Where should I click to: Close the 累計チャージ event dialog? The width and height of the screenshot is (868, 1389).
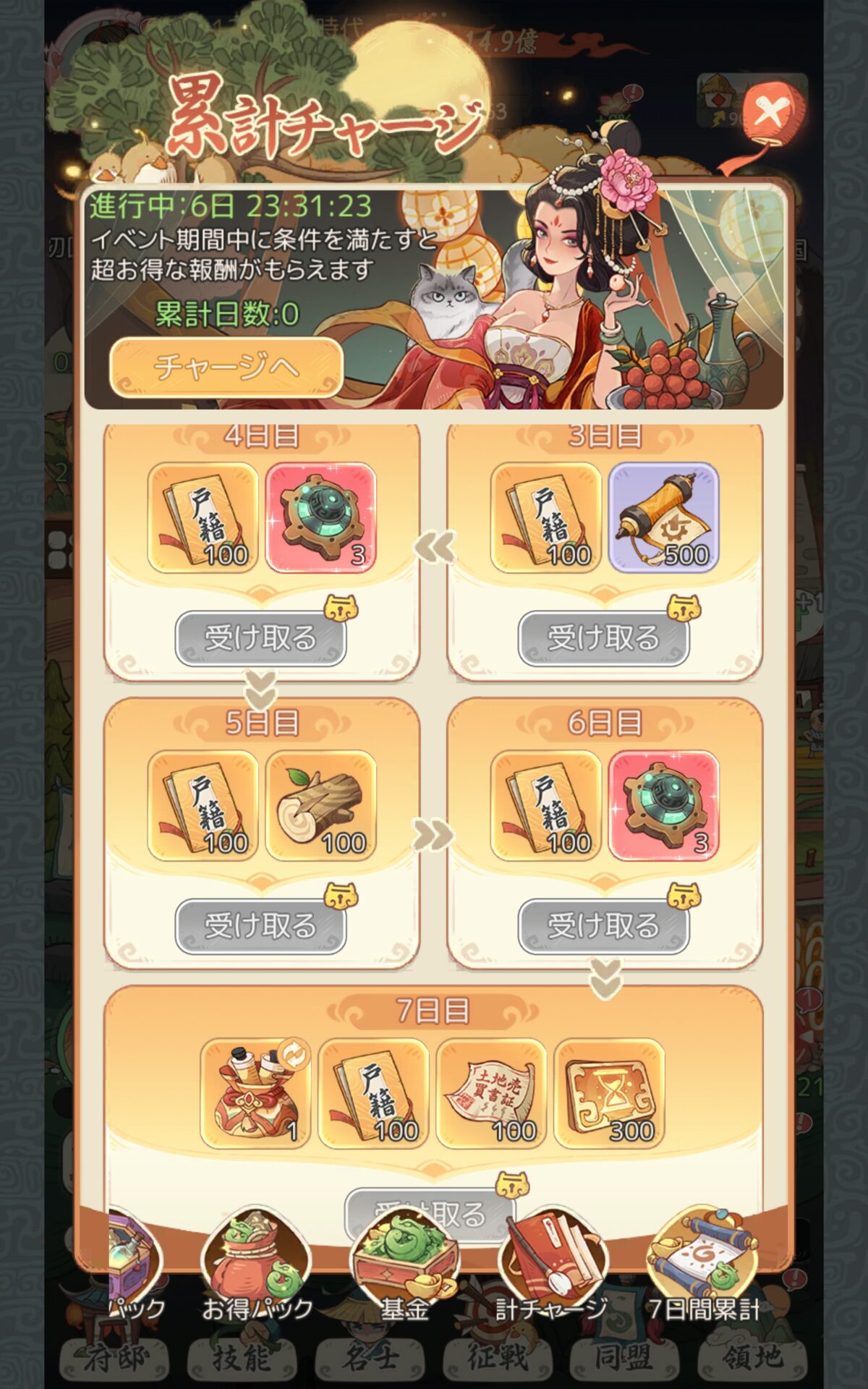click(770, 113)
